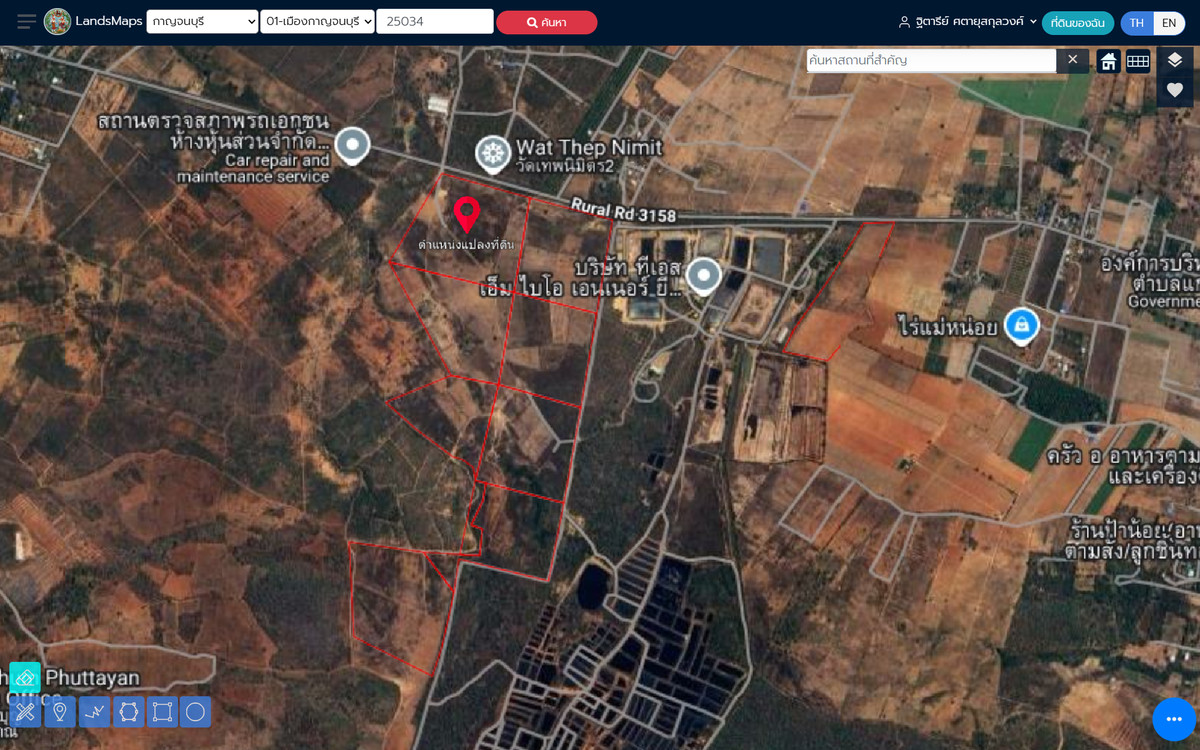This screenshot has width=1200, height=750.
Task: Open the map layers button
Action: tap(1175, 61)
